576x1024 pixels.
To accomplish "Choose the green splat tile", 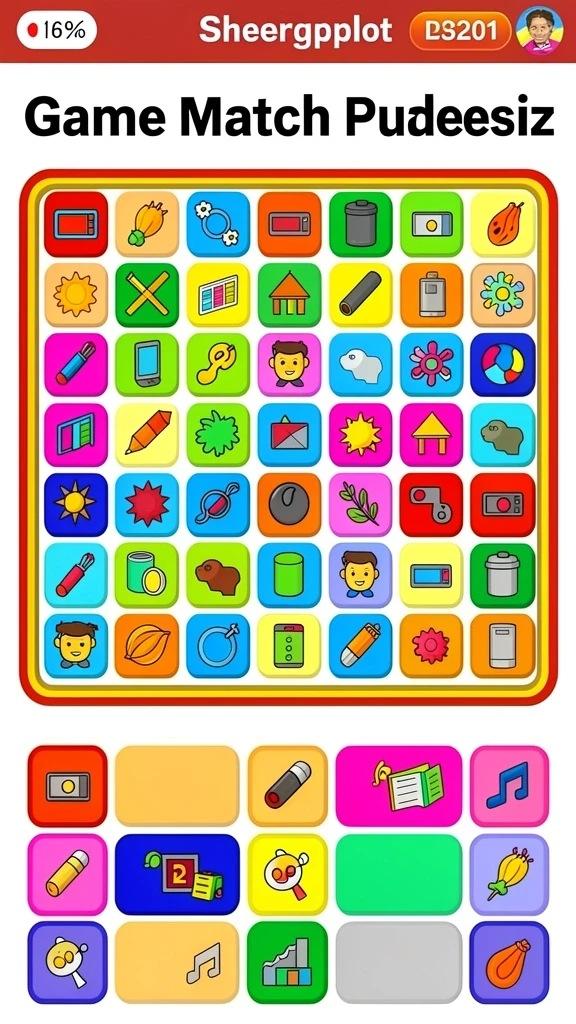I will click(x=218, y=434).
